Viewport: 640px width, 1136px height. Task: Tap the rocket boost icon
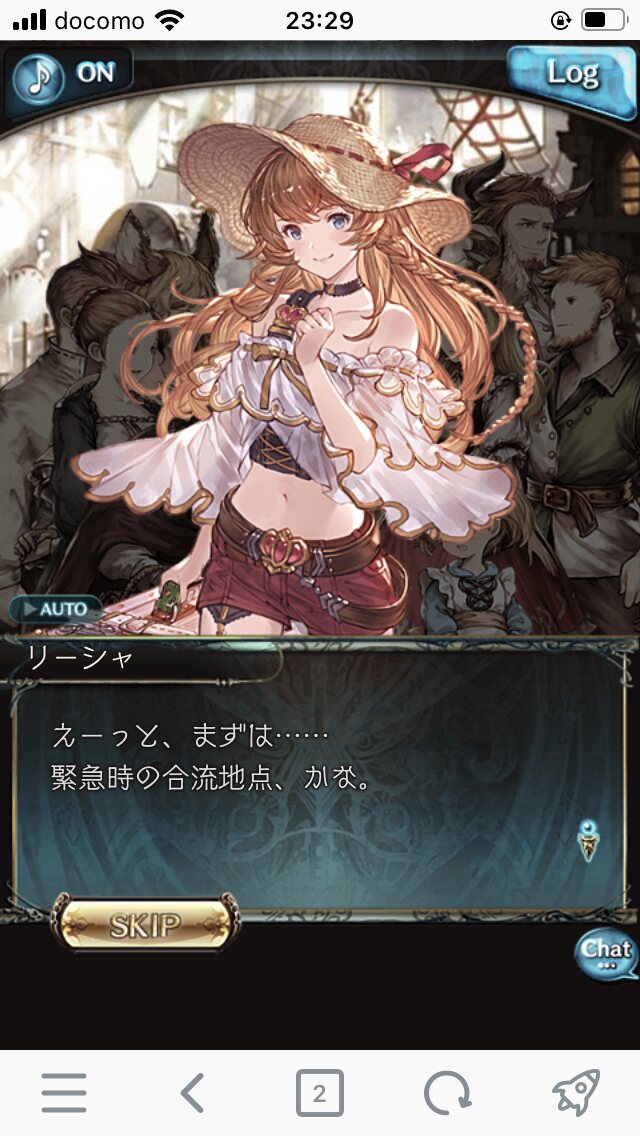(x=575, y=1093)
